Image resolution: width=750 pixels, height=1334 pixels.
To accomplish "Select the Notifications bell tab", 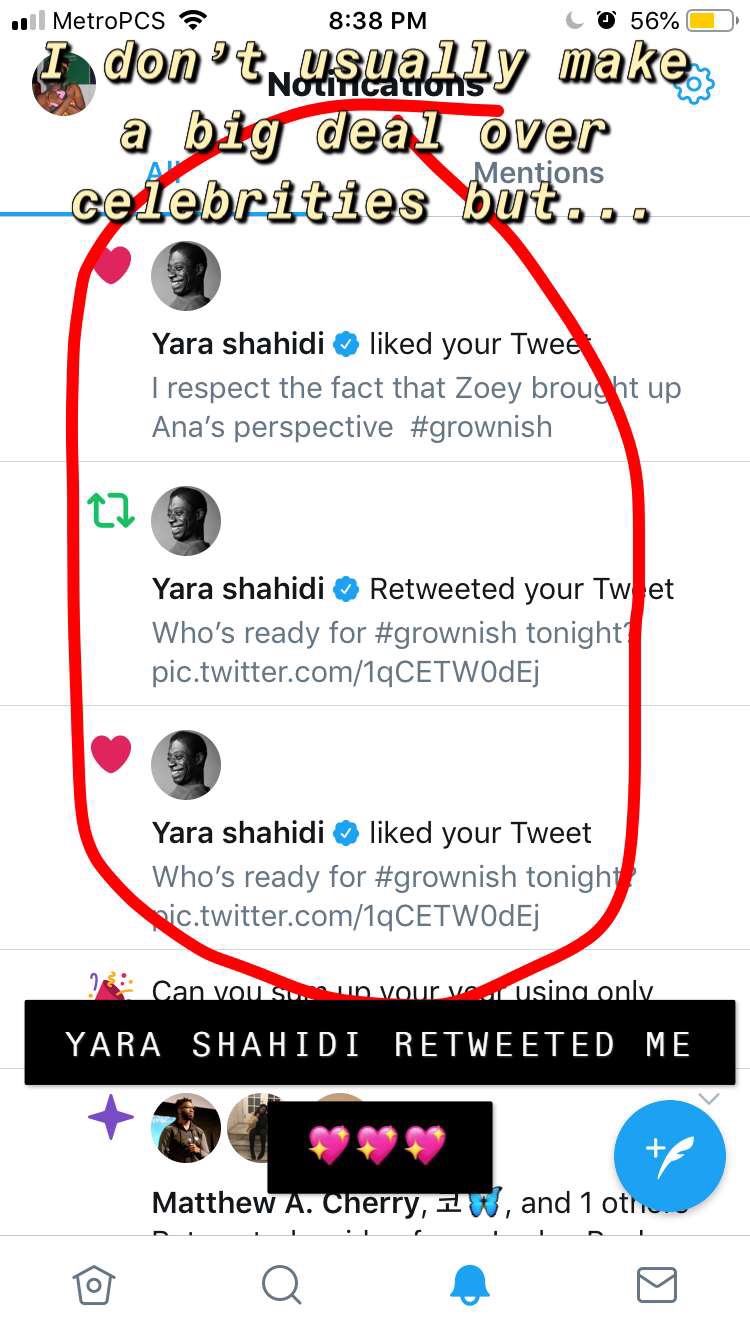I will (x=469, y=1285).
